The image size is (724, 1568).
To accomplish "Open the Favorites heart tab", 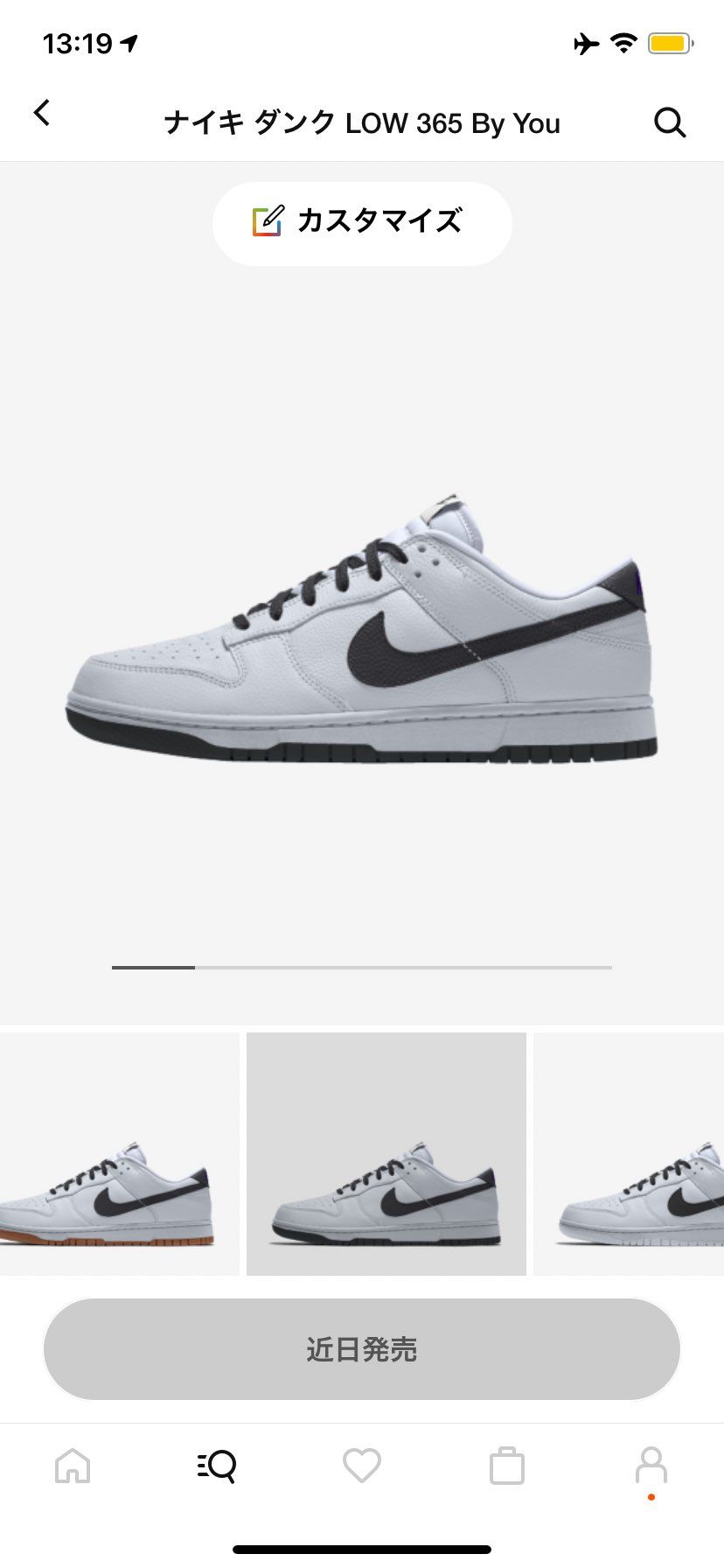I will [x=361, y=1465].
